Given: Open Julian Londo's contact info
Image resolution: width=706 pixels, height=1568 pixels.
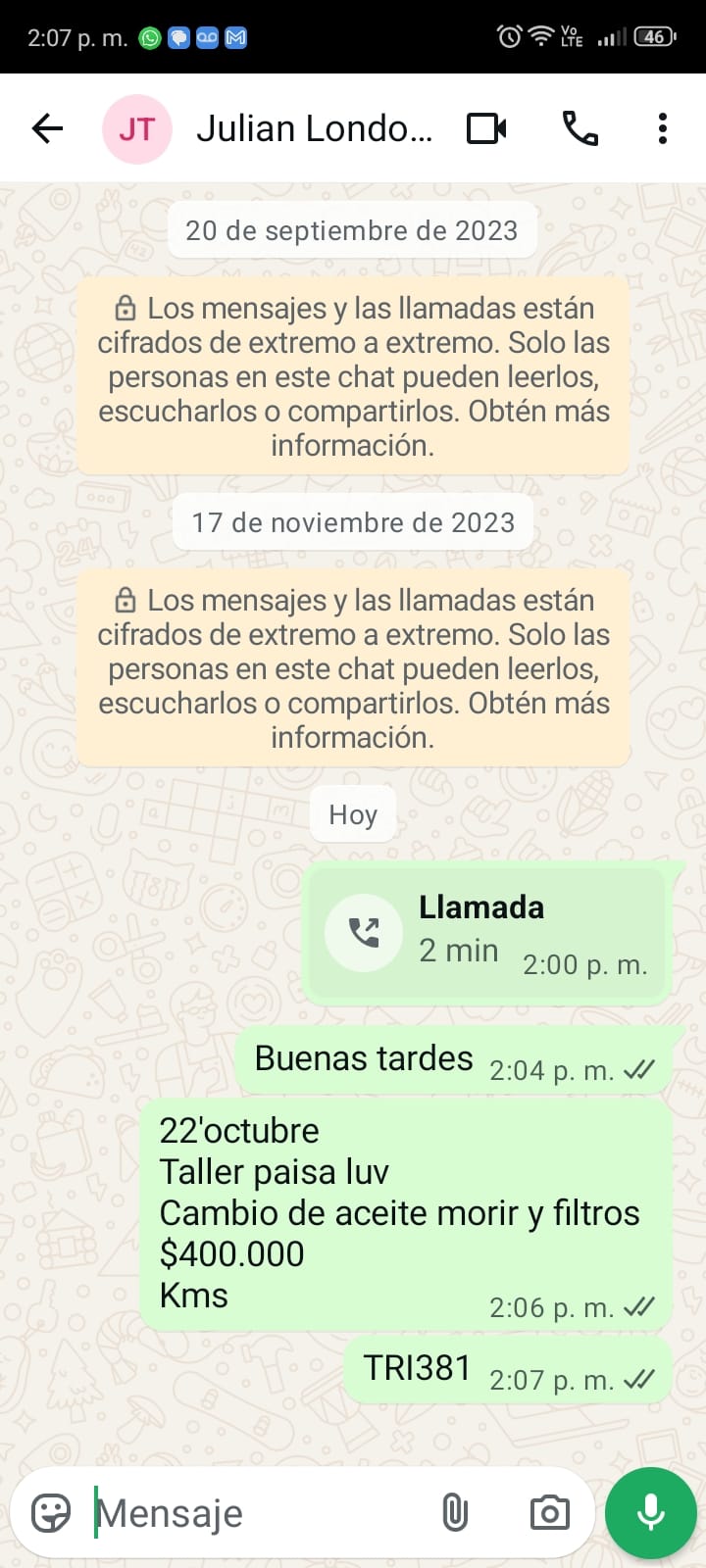Looking at the screenshot, I should click(x=314, y=128).
